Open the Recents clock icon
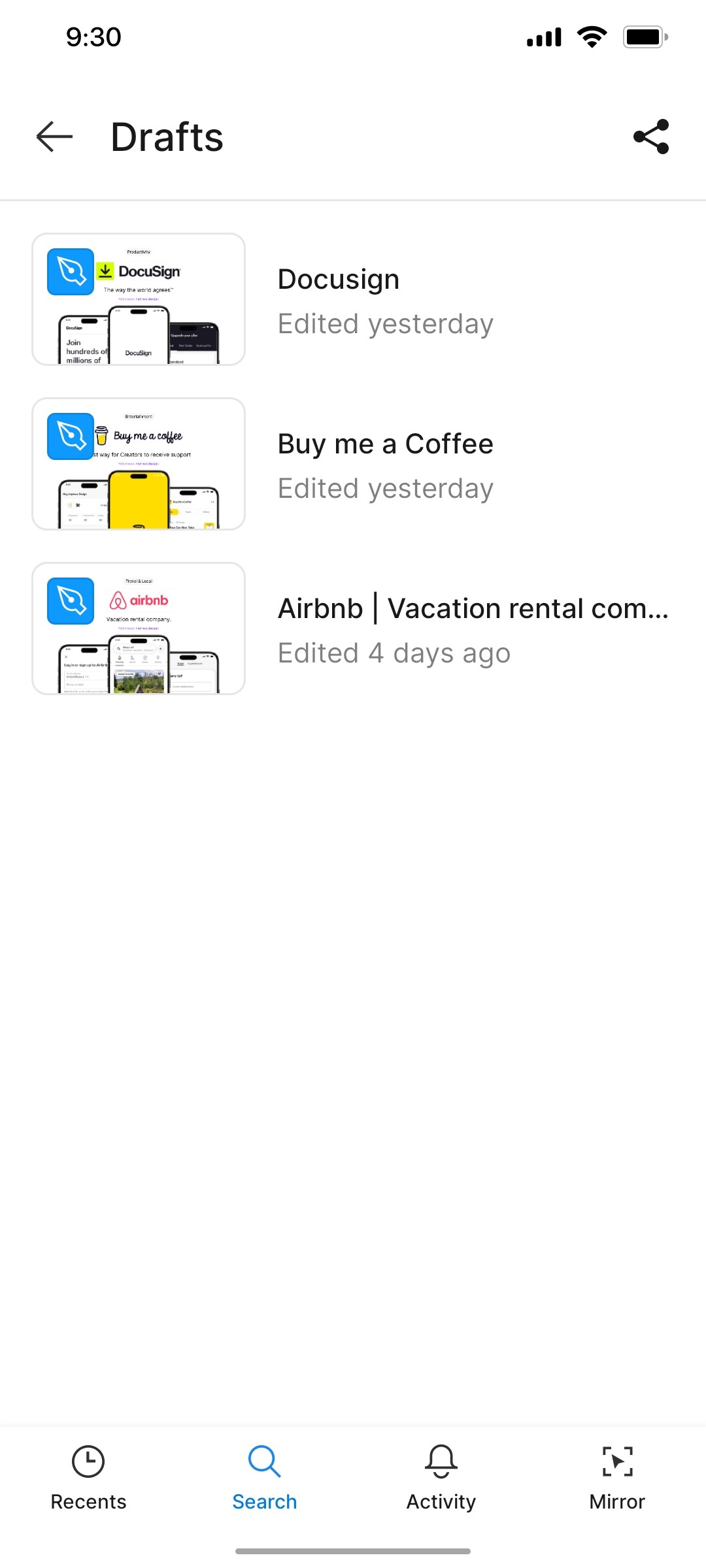 pyautogui.click(x=88, y=1462)
